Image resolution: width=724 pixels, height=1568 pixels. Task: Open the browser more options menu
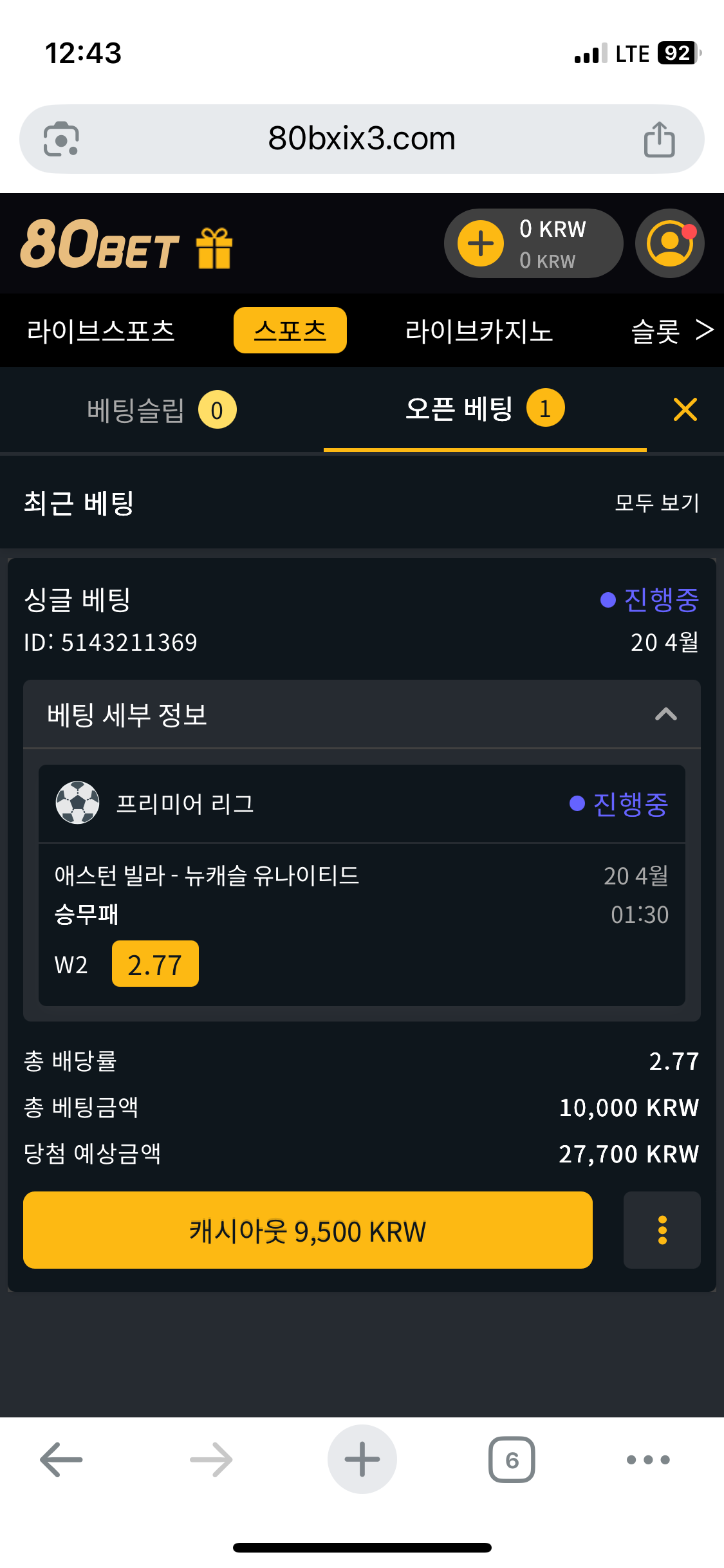coord(648,1459)
